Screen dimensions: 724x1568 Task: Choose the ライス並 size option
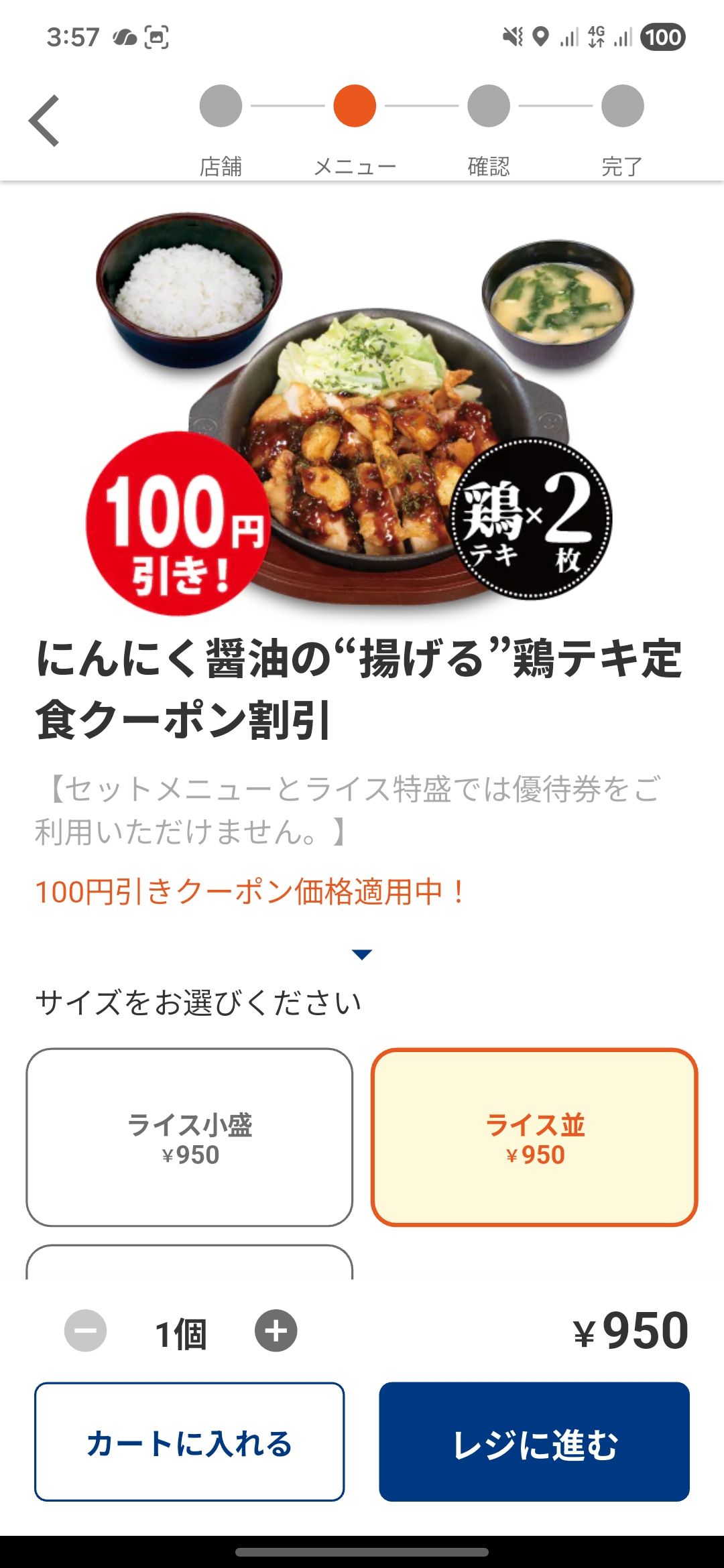(534, 1137)
